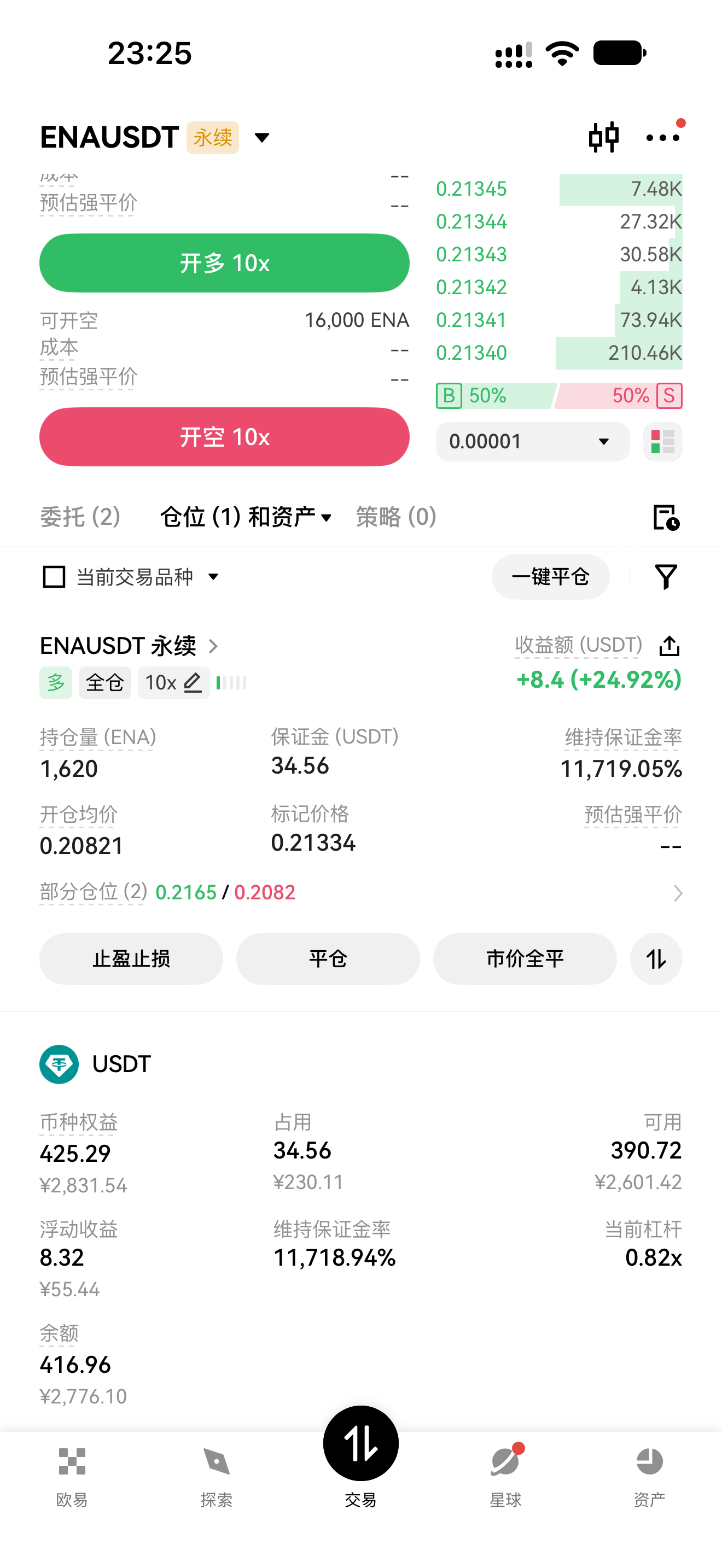Image resolution: width=722 pixels, height=1568 pixels.
Task: Share the ENAUSDT position profit
Action: (669, 646)
